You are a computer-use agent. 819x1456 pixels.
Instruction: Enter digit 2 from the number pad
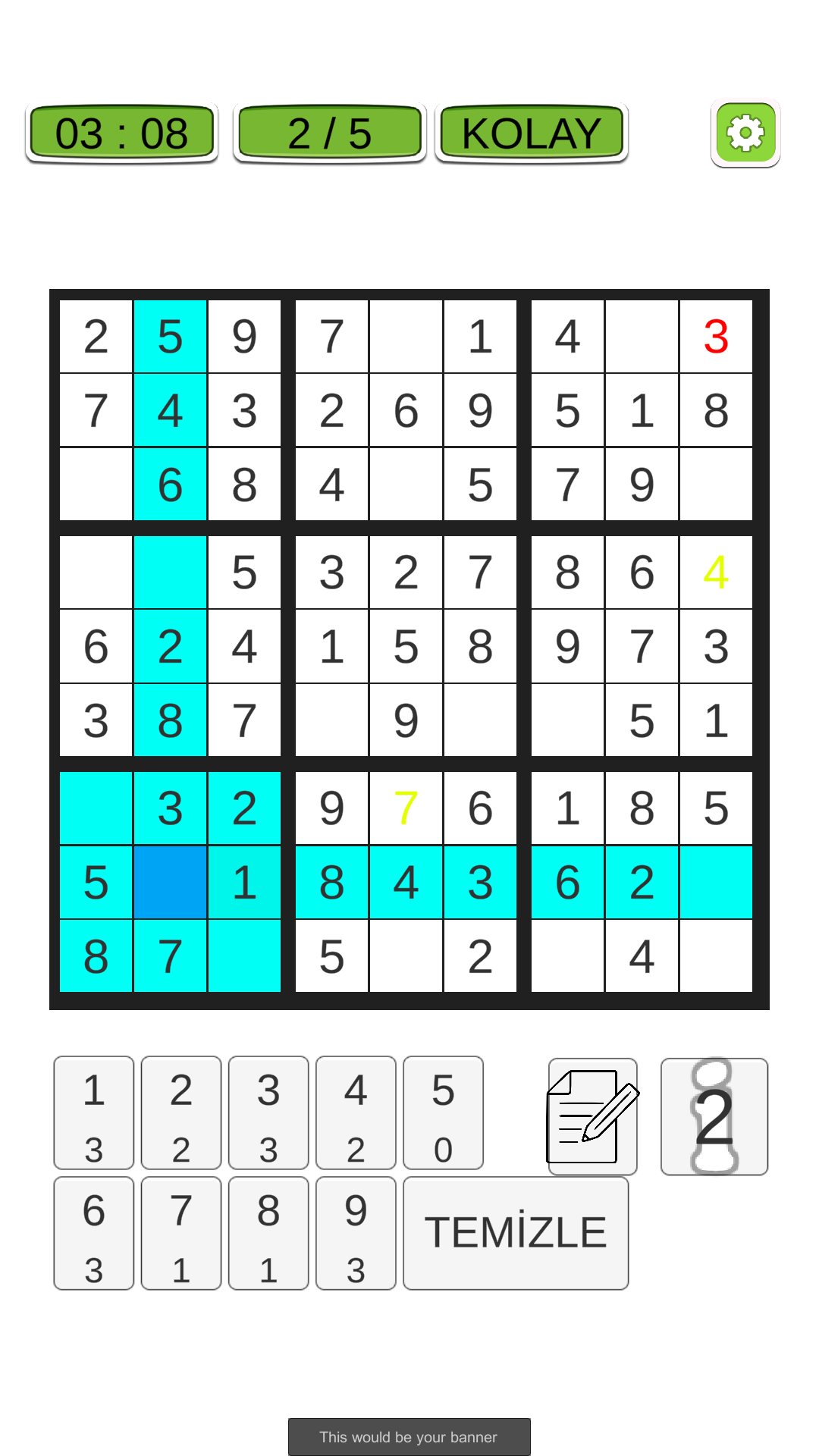(x=181, y=1113)
